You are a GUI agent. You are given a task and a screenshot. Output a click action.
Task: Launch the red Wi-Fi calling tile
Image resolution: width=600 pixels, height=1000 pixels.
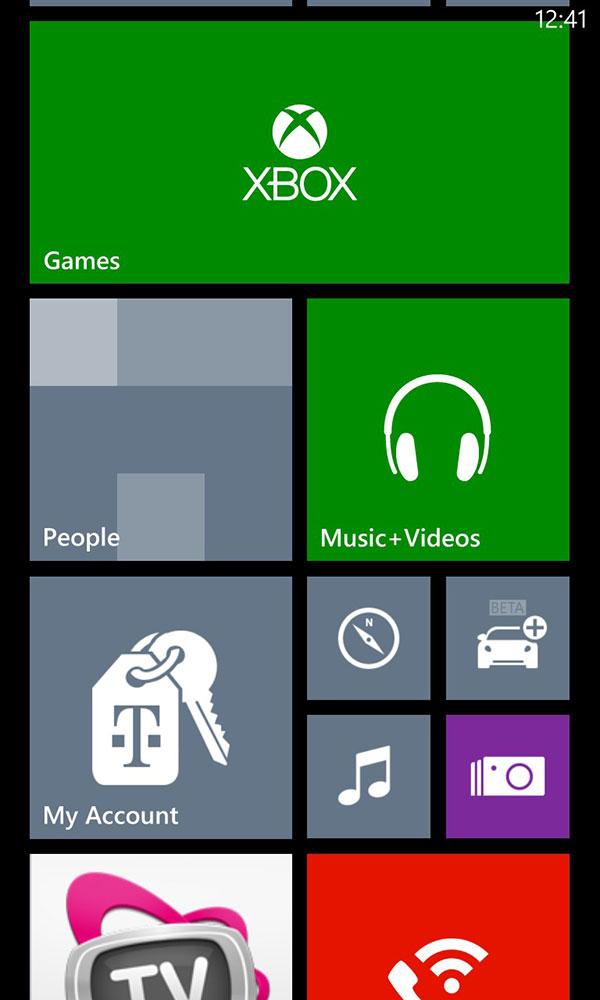pos(438,927)
